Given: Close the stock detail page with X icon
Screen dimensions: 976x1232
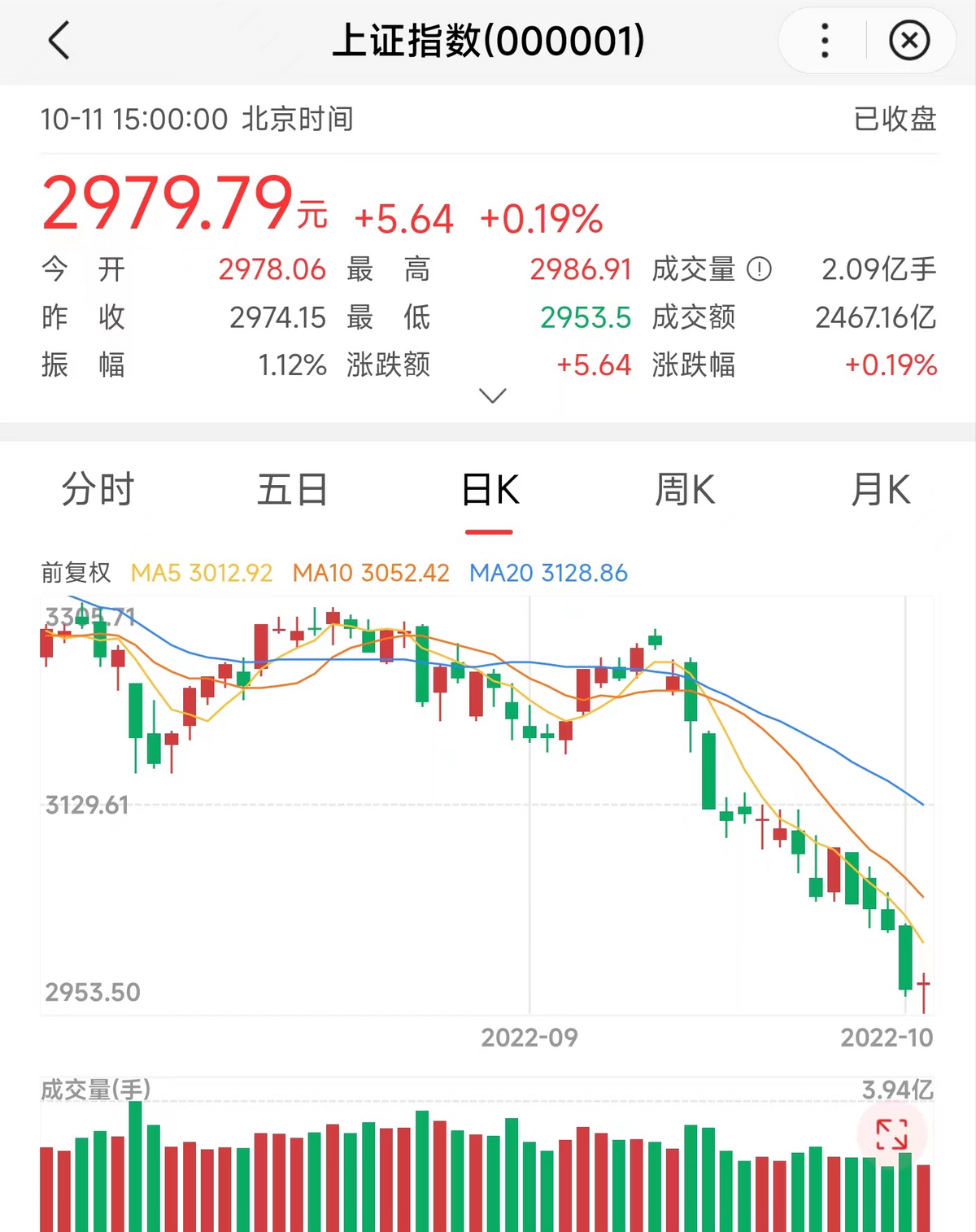Looking at the screenshot, I should point(910,40).
